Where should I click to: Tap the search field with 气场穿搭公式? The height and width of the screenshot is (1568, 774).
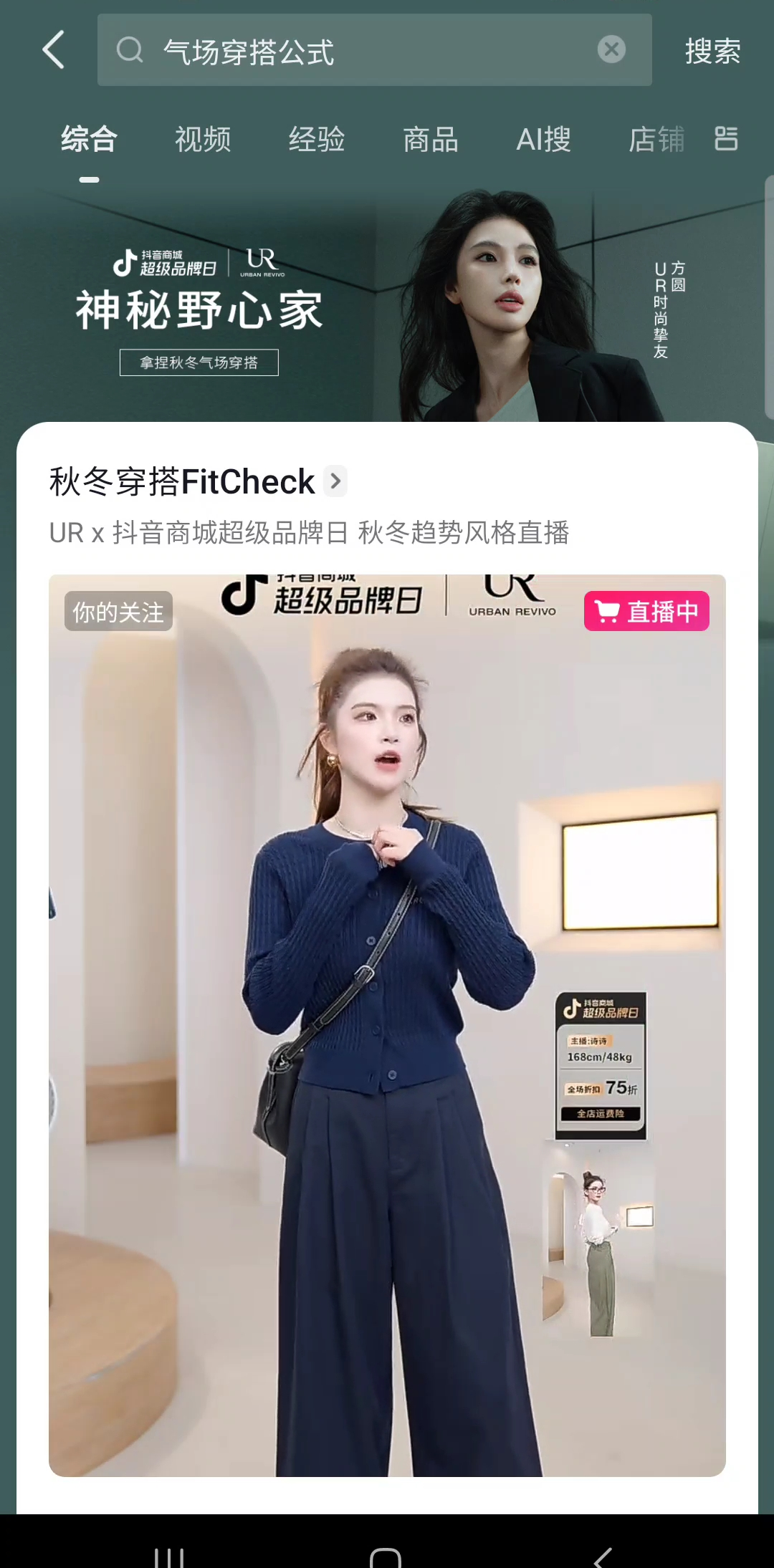[358, 50]
